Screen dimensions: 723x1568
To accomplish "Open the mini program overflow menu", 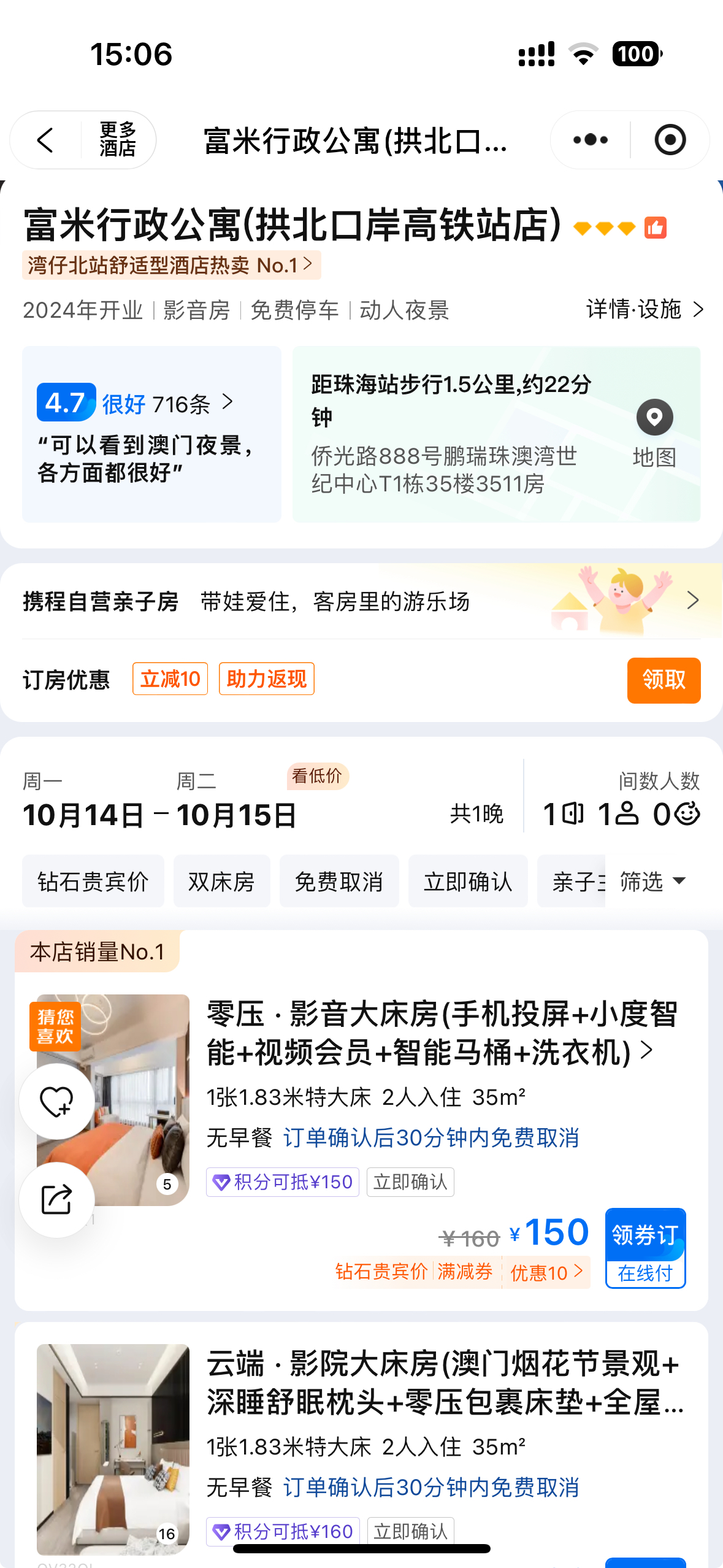I will 590,140.
